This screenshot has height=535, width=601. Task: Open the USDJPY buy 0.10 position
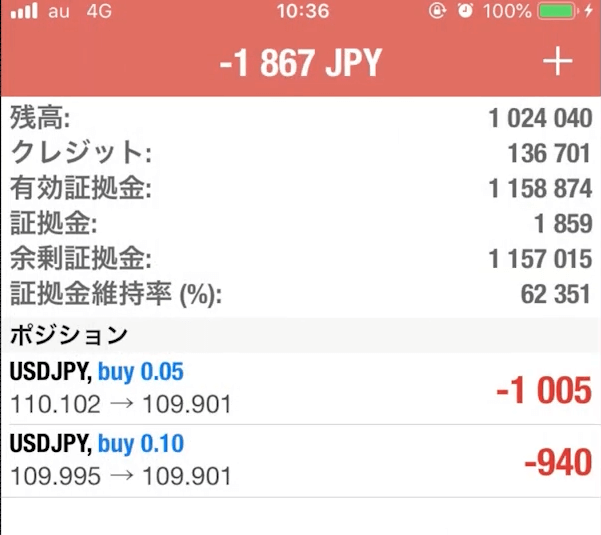click(300, 459)
